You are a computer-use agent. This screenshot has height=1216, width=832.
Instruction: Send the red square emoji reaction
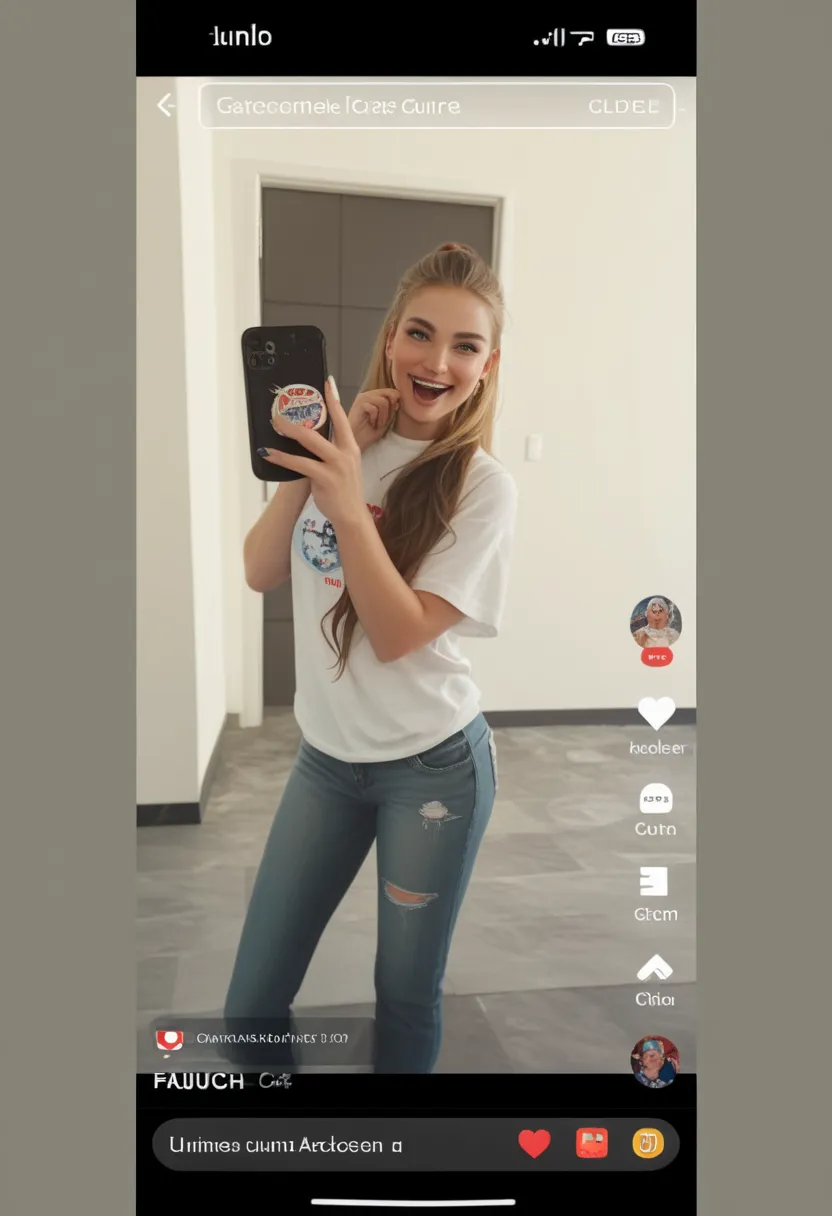592,1143
